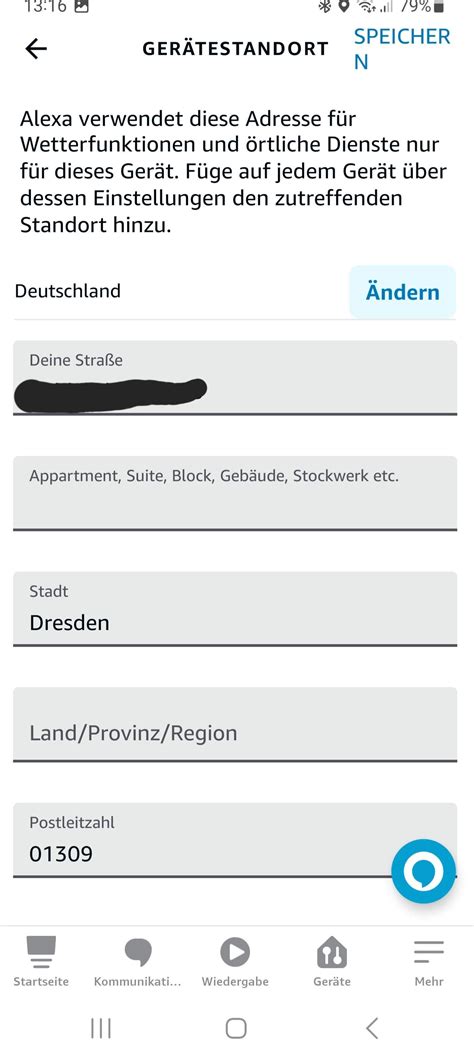Tap the system home button
This screenshot has width=474, height=1052.
(x=236, y=1028)
